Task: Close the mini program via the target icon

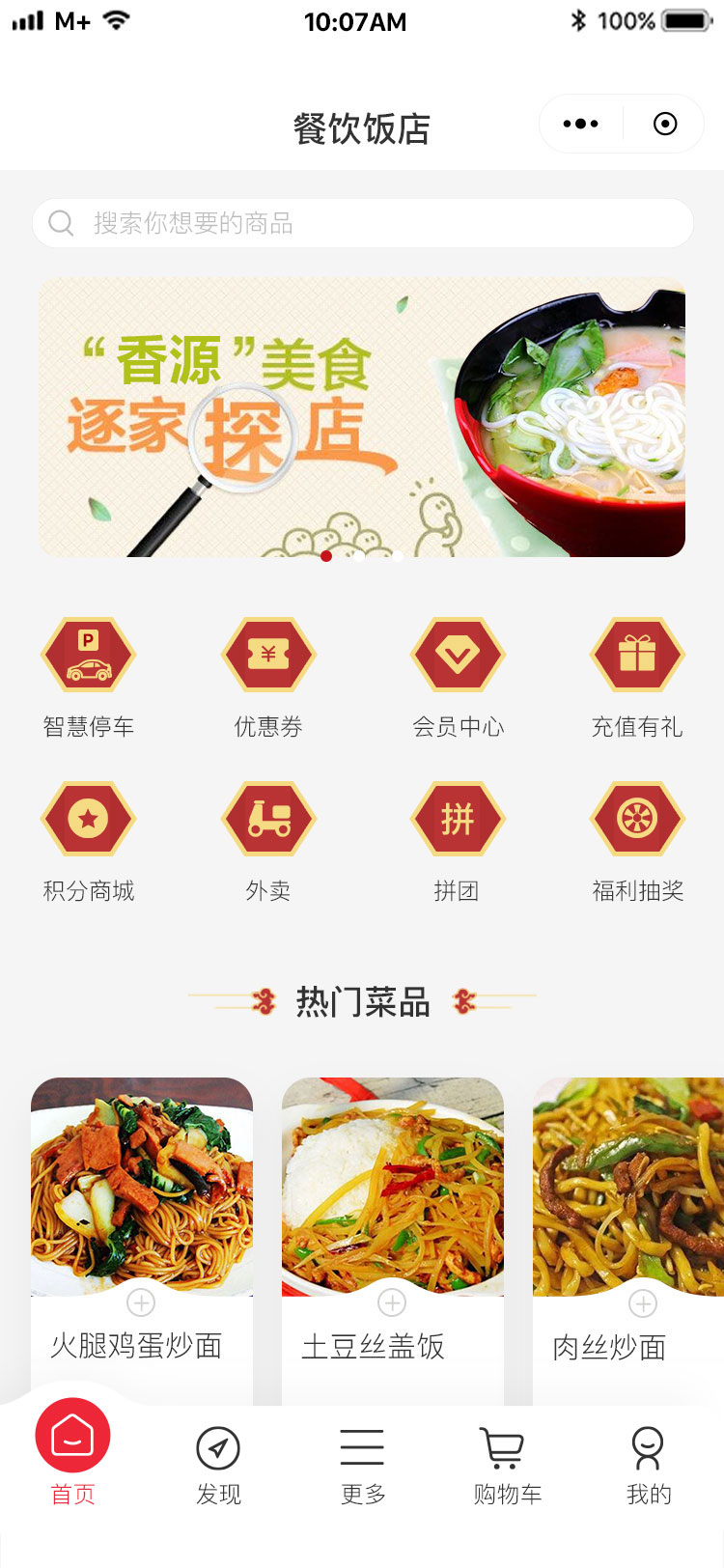Action: [x=665, y=124]
